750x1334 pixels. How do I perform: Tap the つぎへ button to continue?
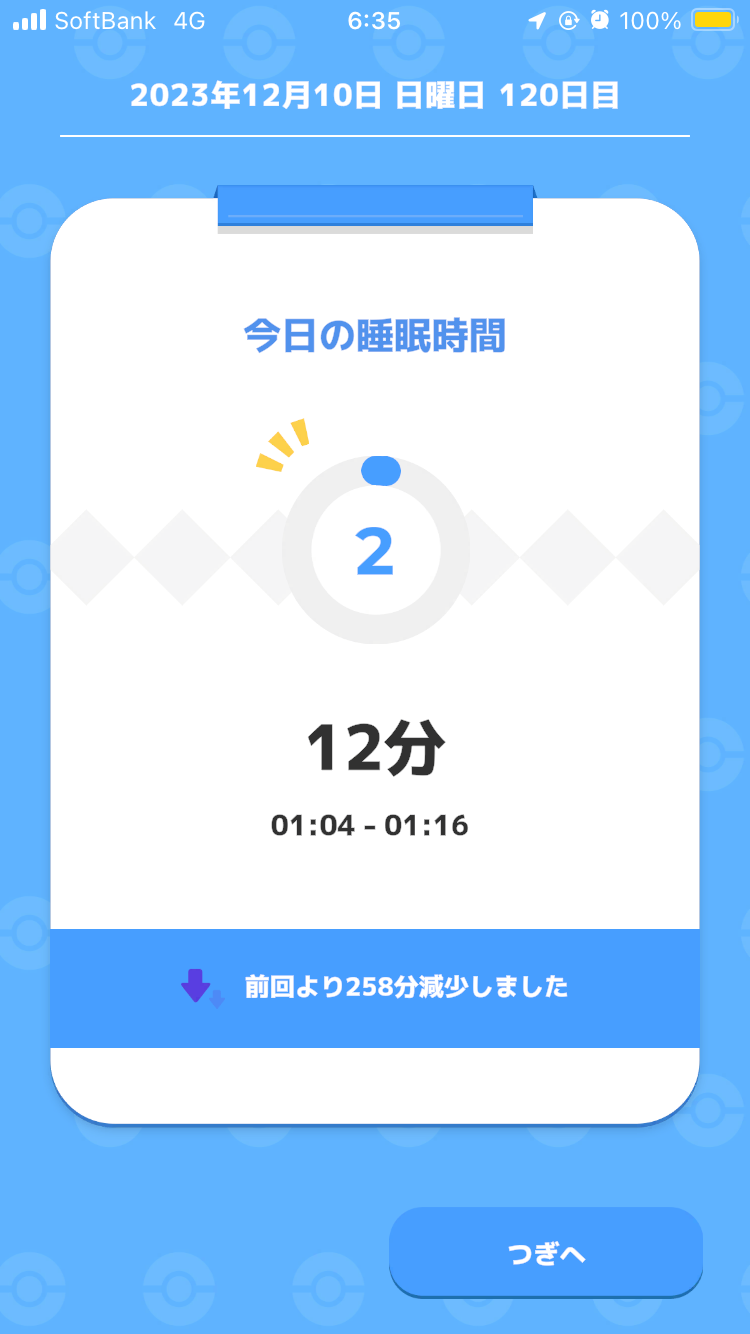tap(545, 1253)
